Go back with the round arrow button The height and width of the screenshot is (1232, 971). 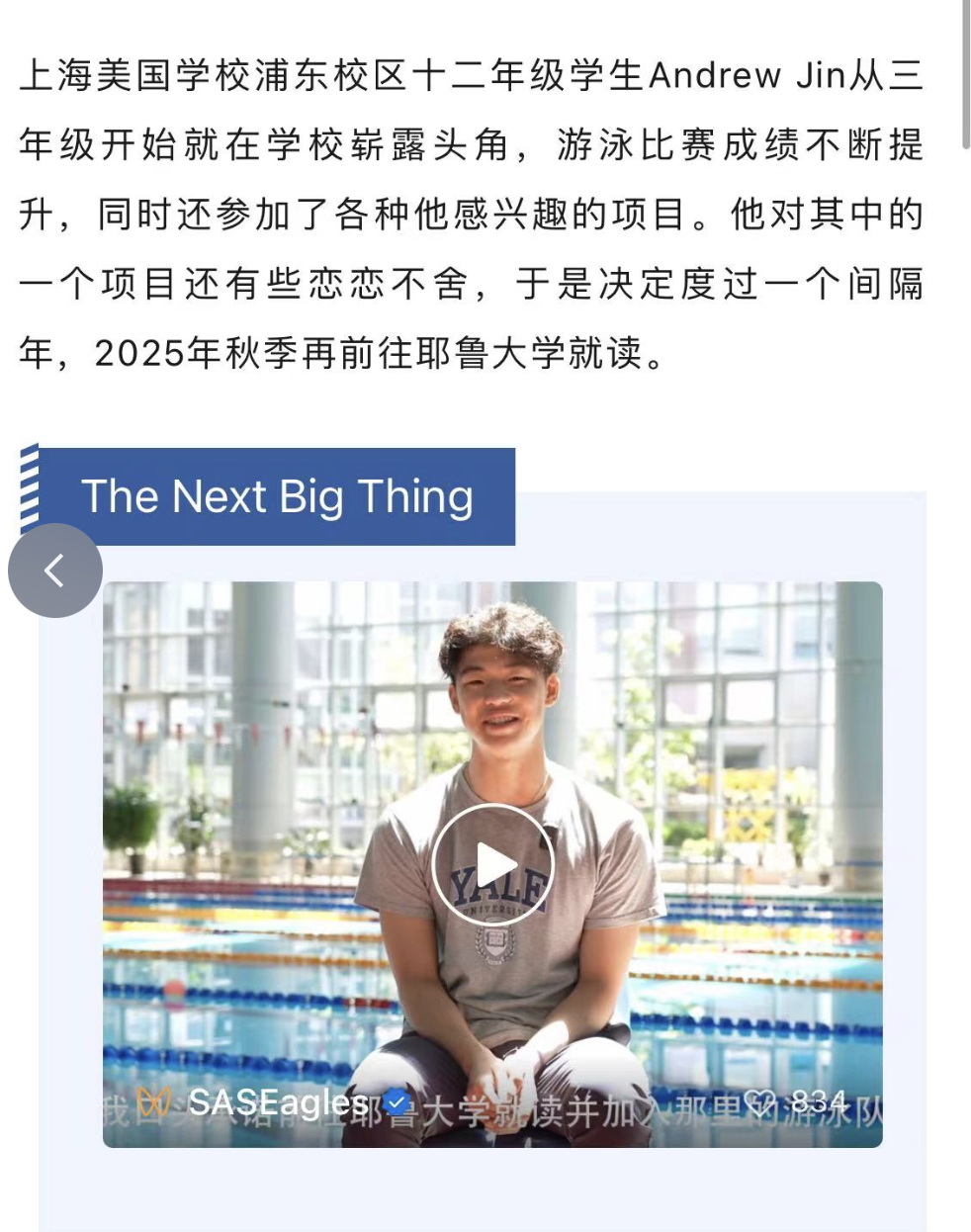[x=55, y=571]
